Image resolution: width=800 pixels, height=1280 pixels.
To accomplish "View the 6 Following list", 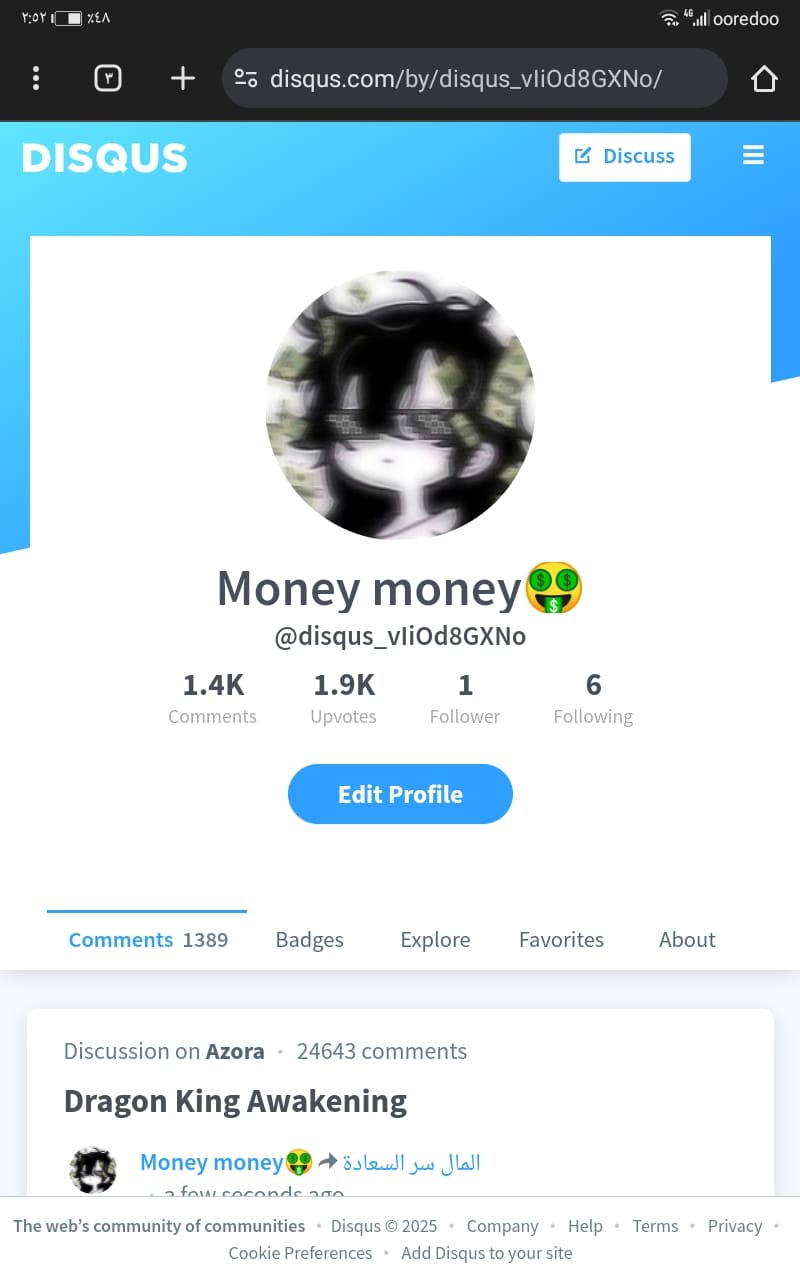I will pyautogui.click(x=593, y=699).
